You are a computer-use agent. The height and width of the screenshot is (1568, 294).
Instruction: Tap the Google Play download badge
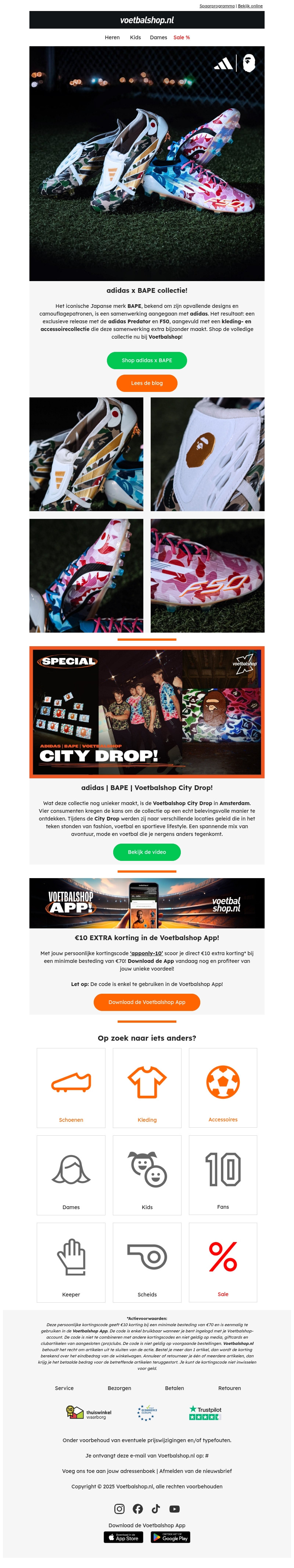point(170,1538)
